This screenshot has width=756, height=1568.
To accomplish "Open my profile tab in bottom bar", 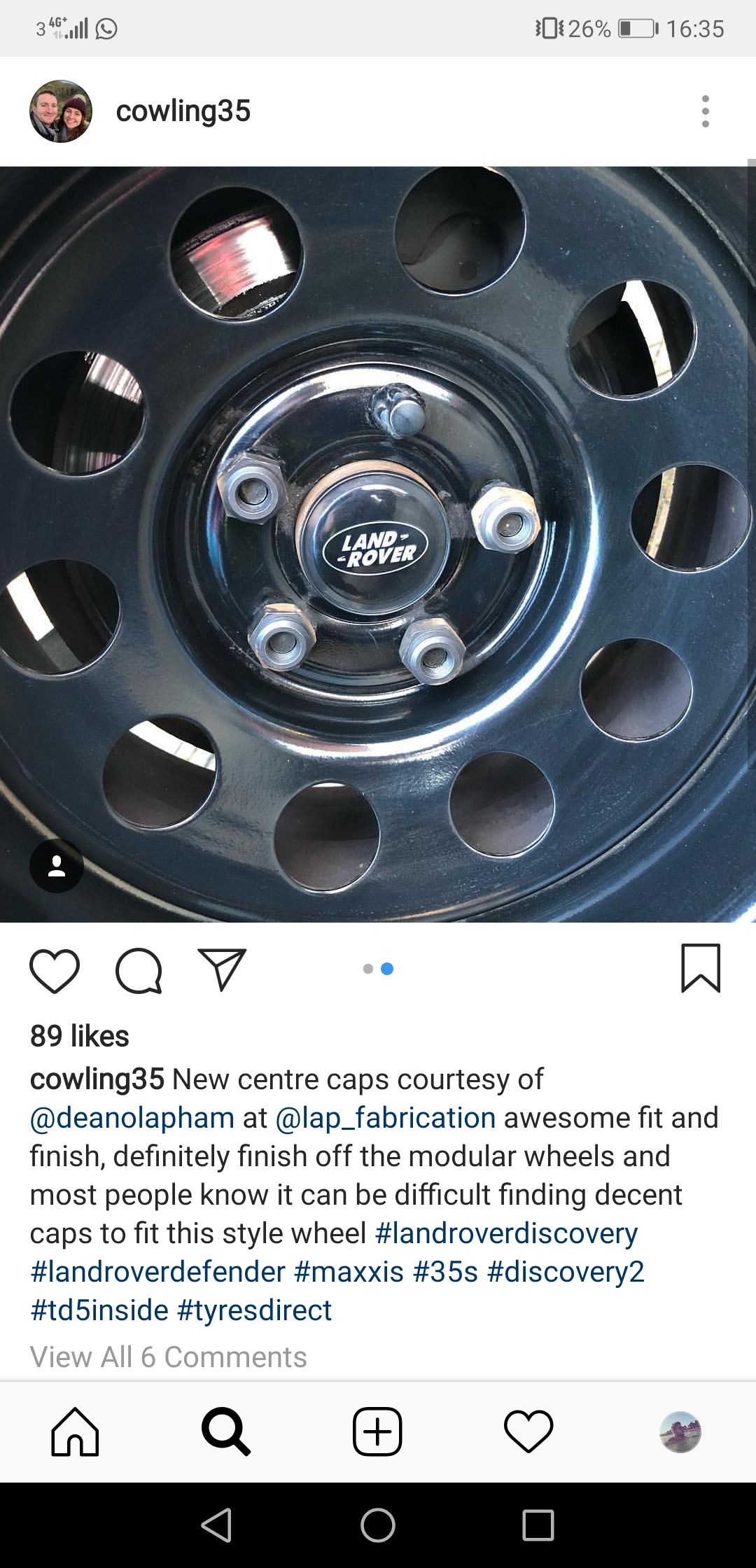I will tap(680, 1431).
